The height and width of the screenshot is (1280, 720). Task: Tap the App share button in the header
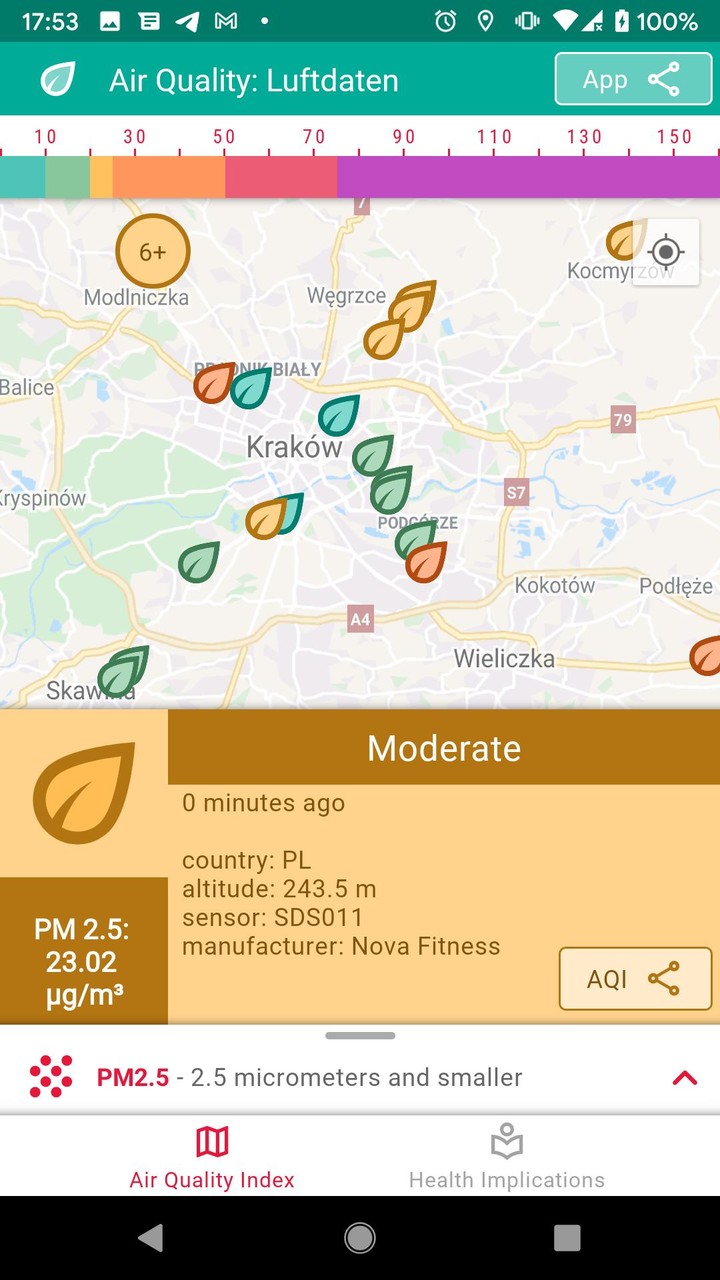[x=633, y=79]
